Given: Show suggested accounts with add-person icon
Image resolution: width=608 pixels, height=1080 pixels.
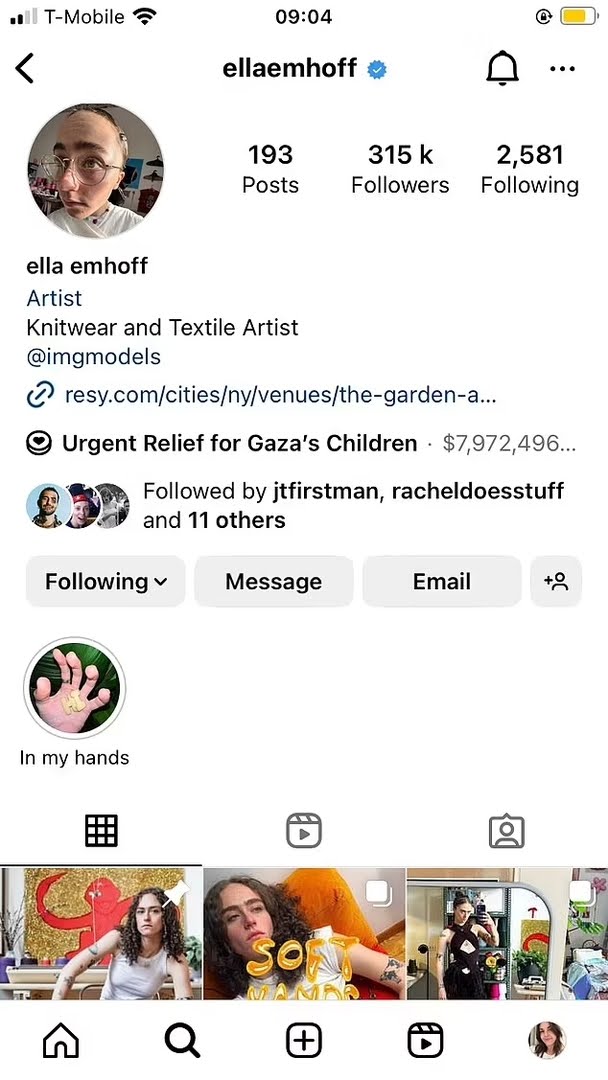Looking at the screenshot, I should coord(555,581).
